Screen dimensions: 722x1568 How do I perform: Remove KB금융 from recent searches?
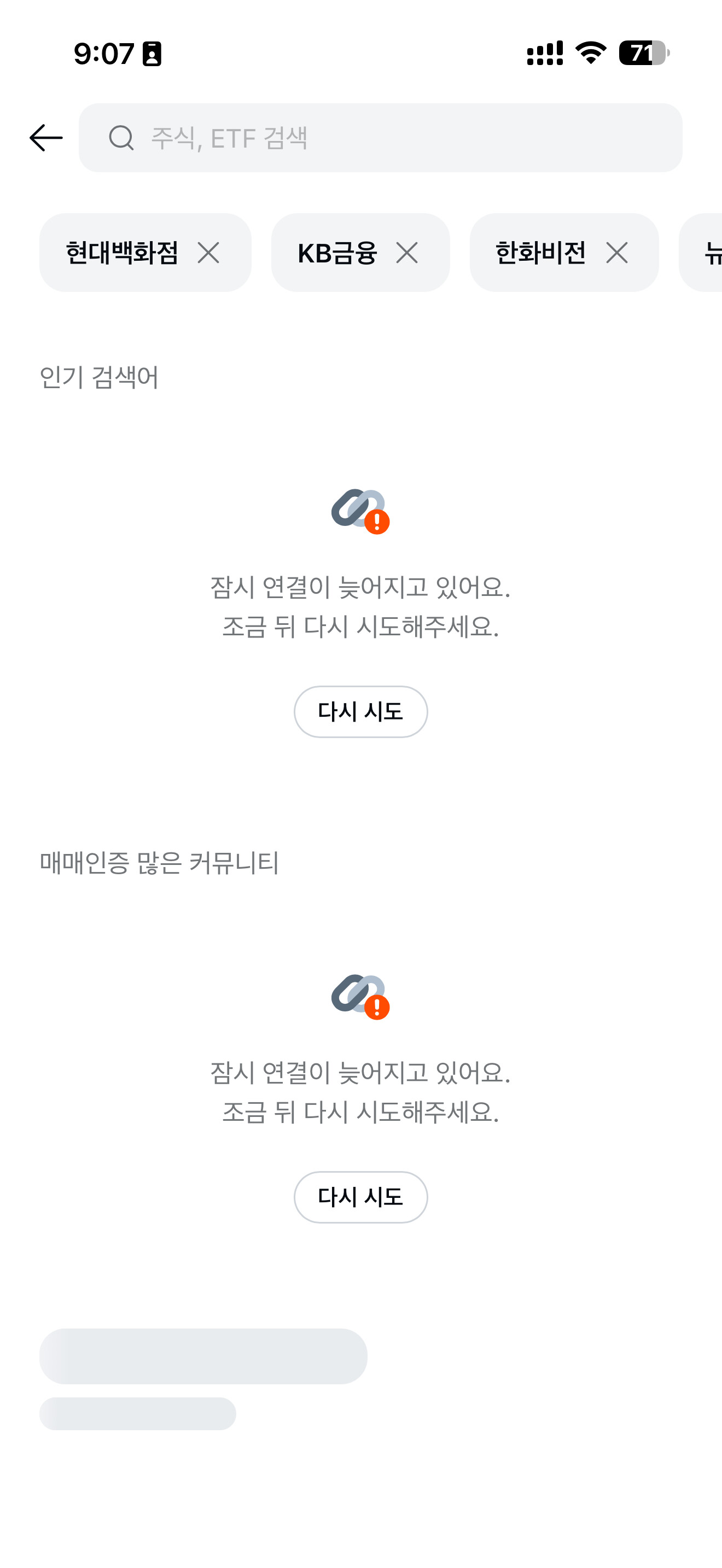pos(406,253)
